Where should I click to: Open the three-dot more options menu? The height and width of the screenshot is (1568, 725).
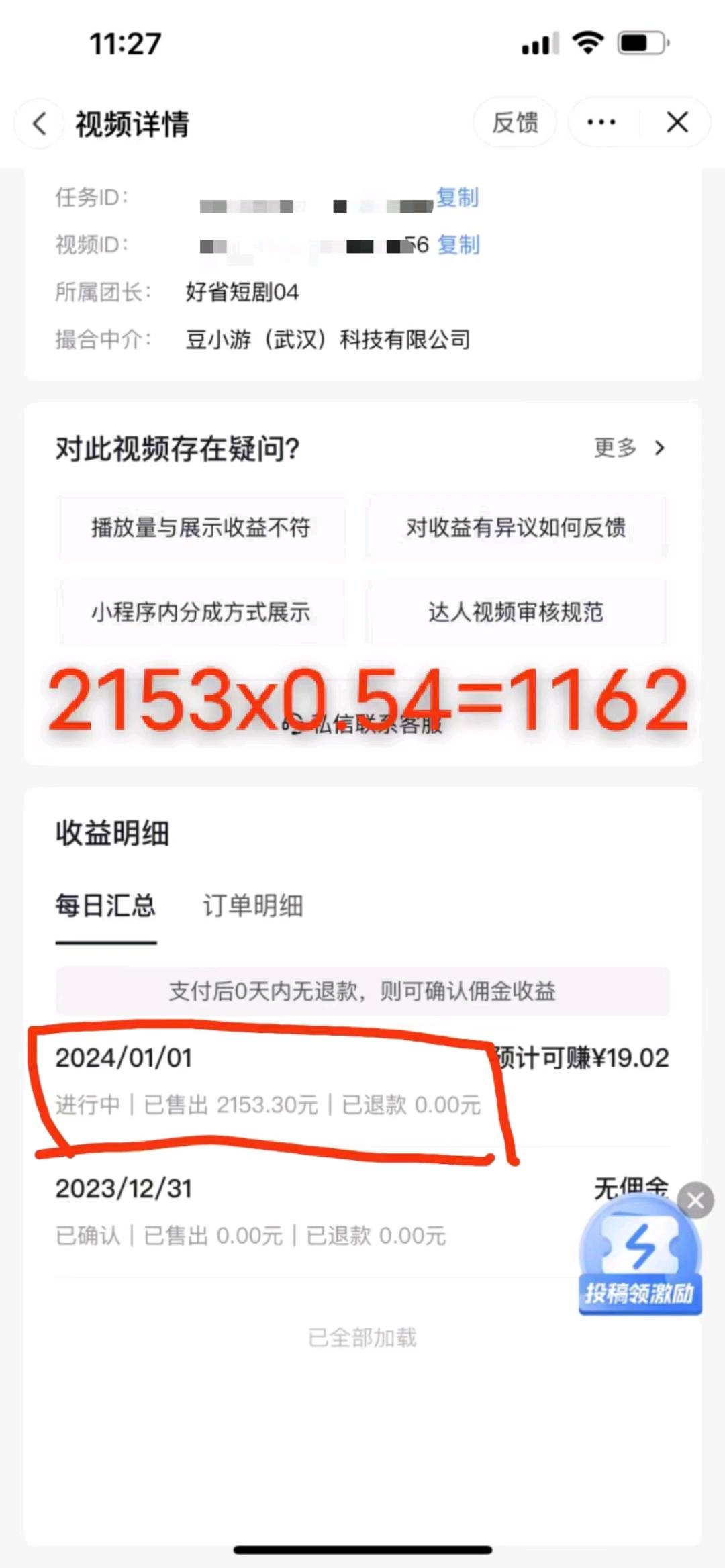[x=601, y=123]
